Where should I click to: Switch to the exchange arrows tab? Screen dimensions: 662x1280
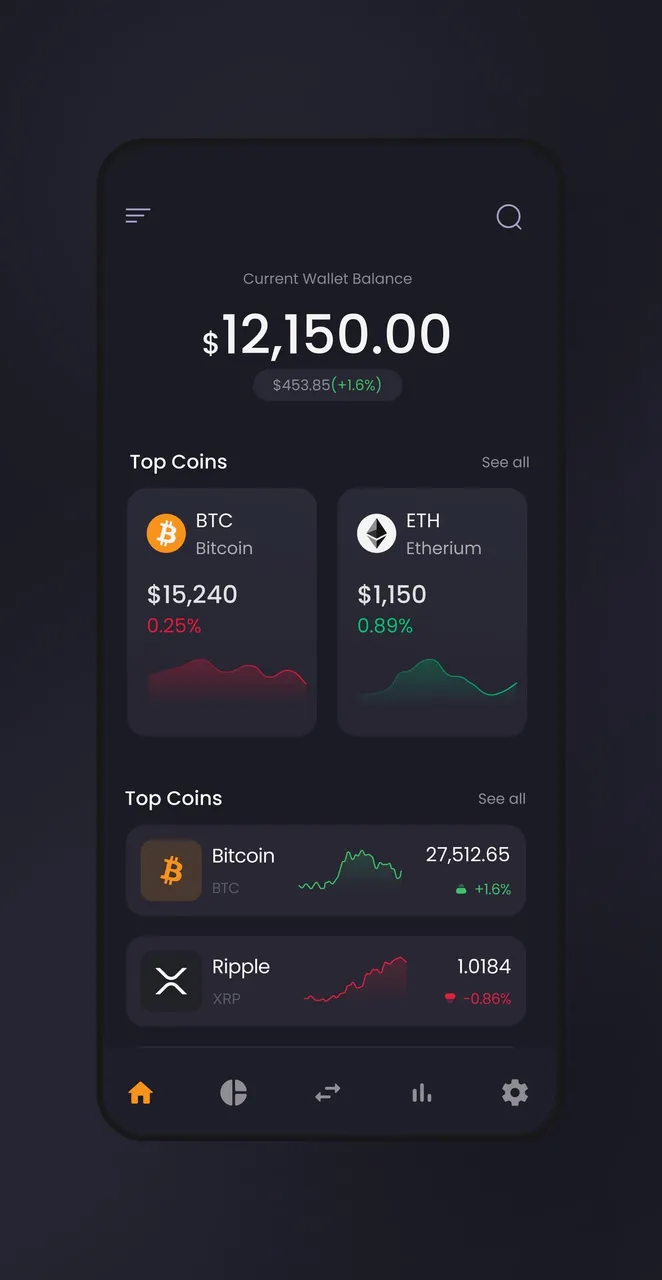coord(328,1093)
